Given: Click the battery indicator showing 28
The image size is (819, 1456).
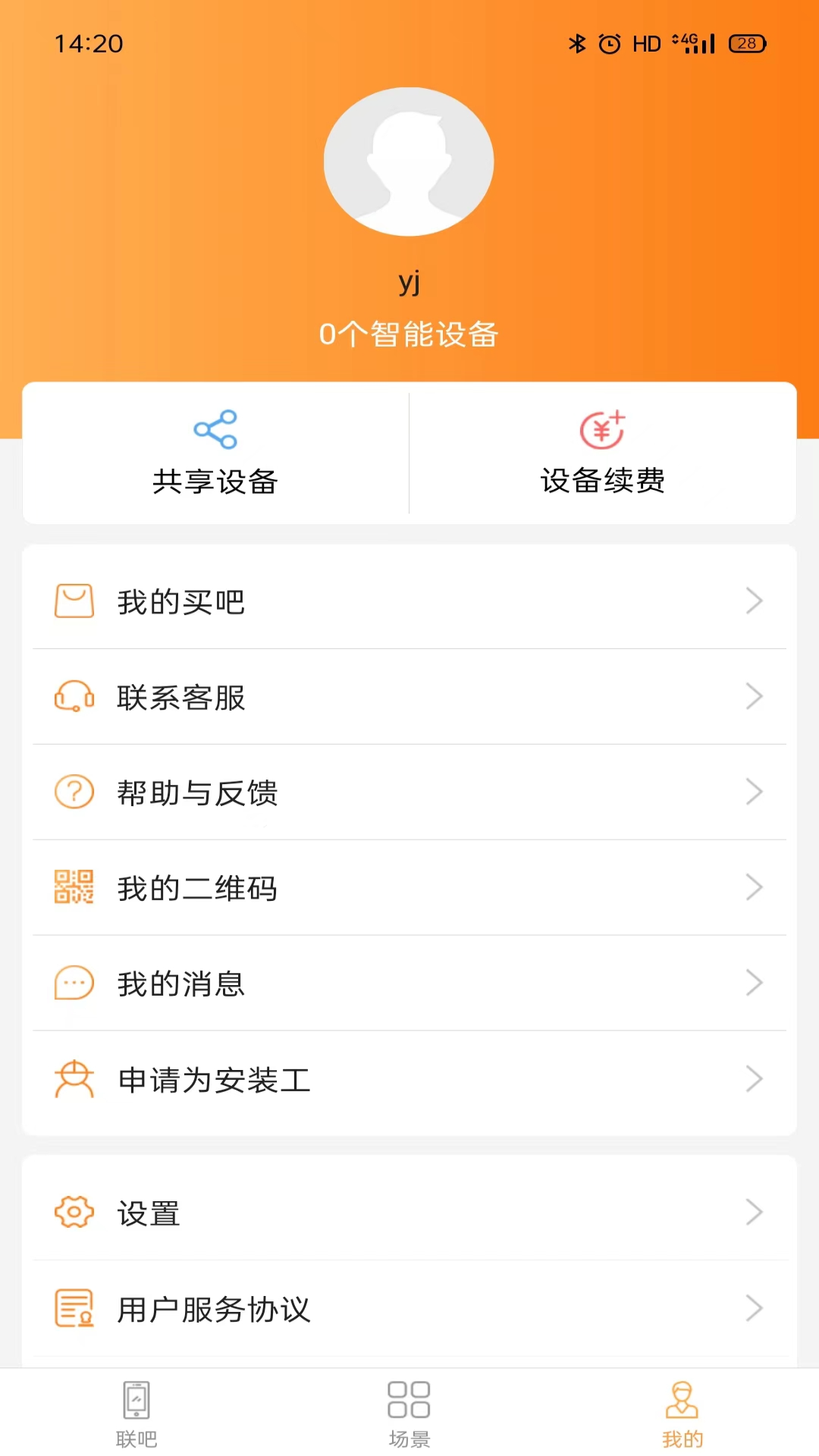Looking at the screenshot, I should (746, 44).
